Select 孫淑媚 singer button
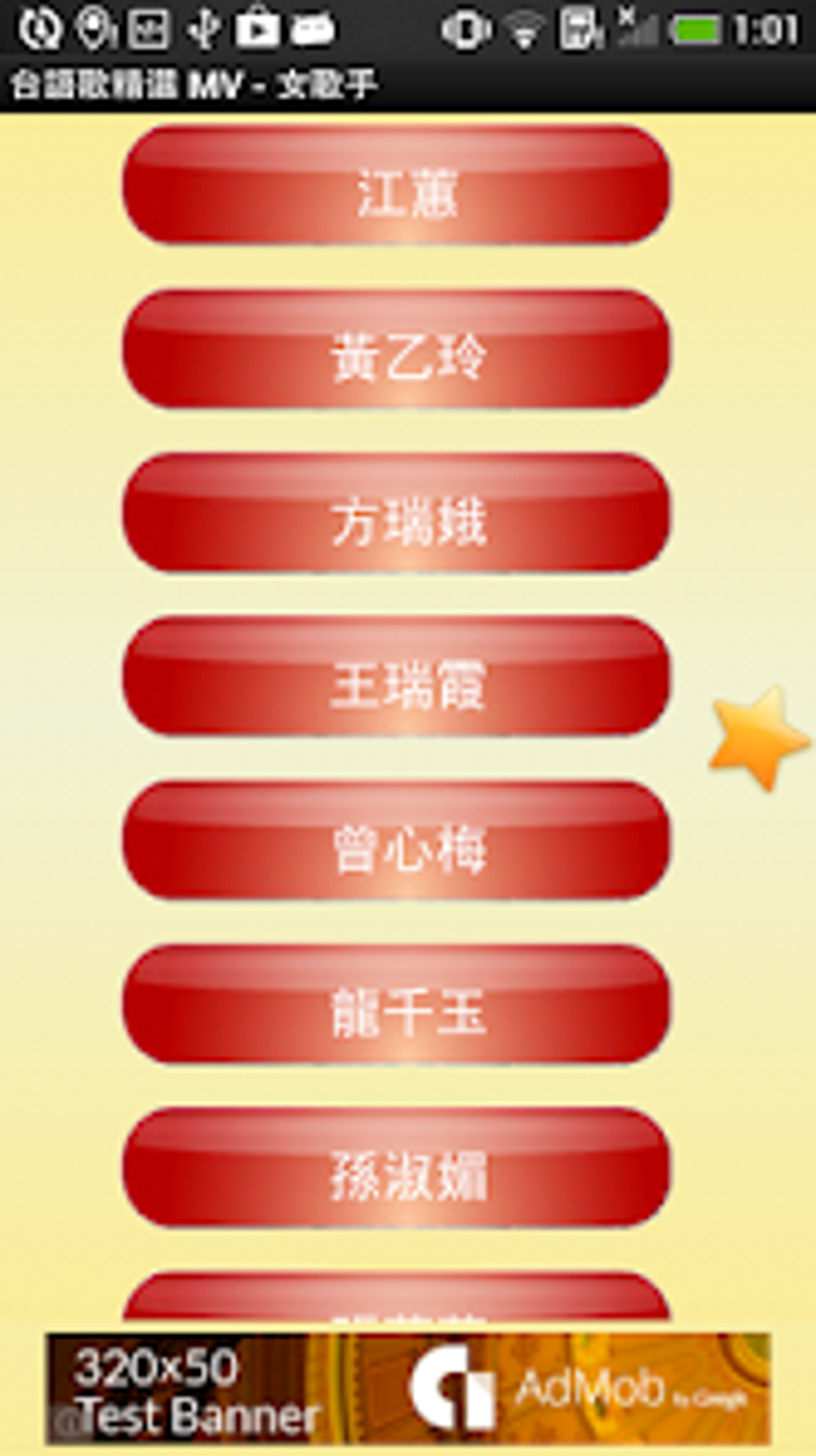816x1456 pixels. click(396, 1169)
